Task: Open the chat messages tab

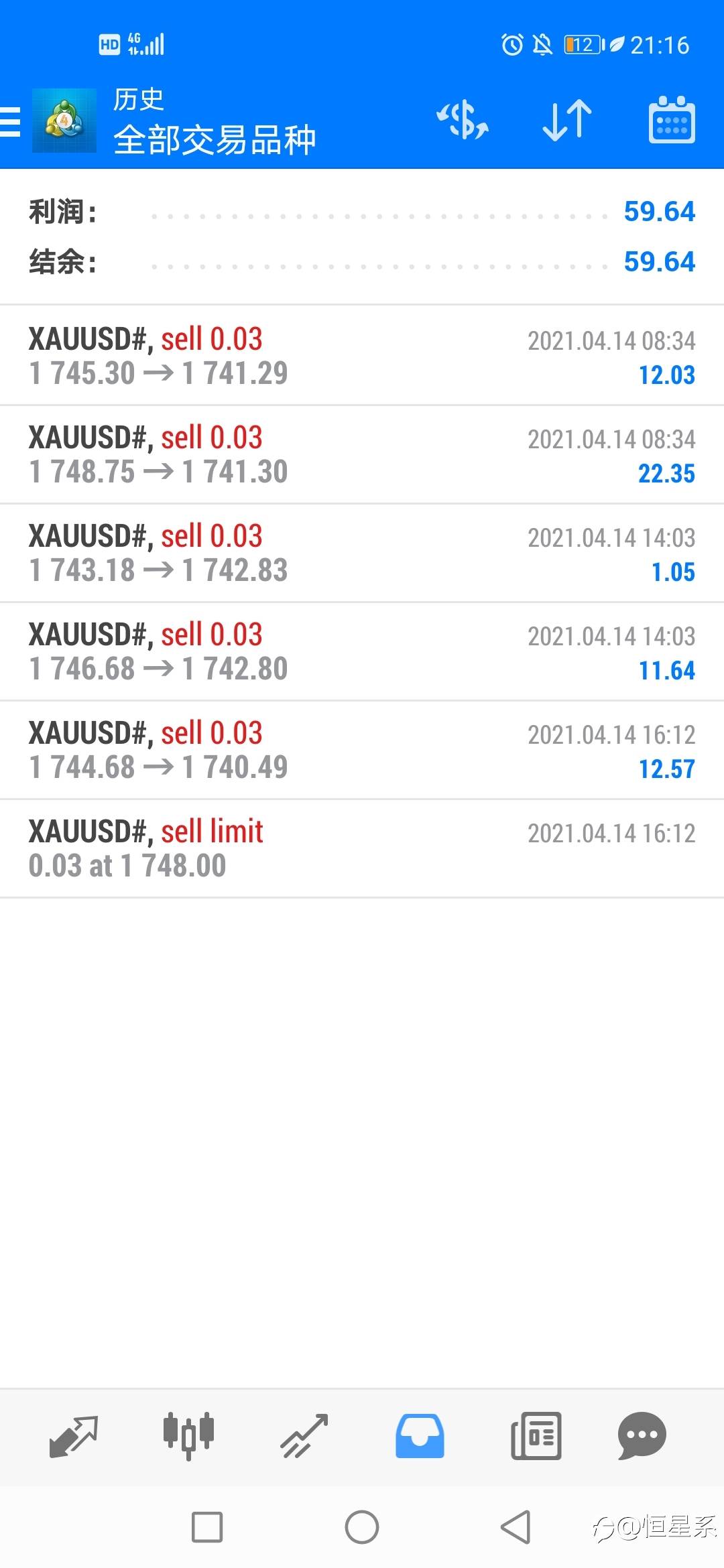Action: point(642,1436)
